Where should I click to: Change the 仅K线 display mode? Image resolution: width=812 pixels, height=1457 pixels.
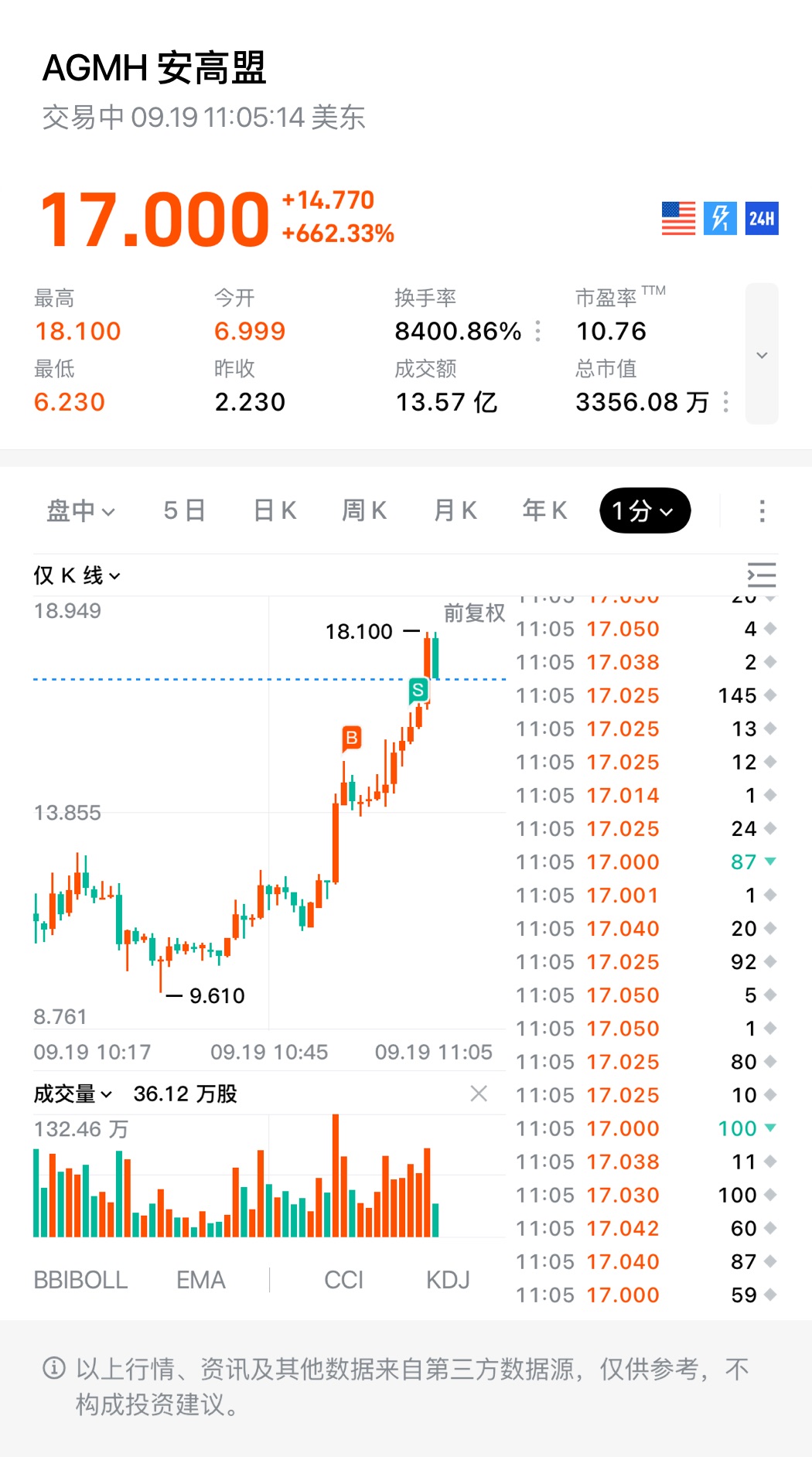77,575
